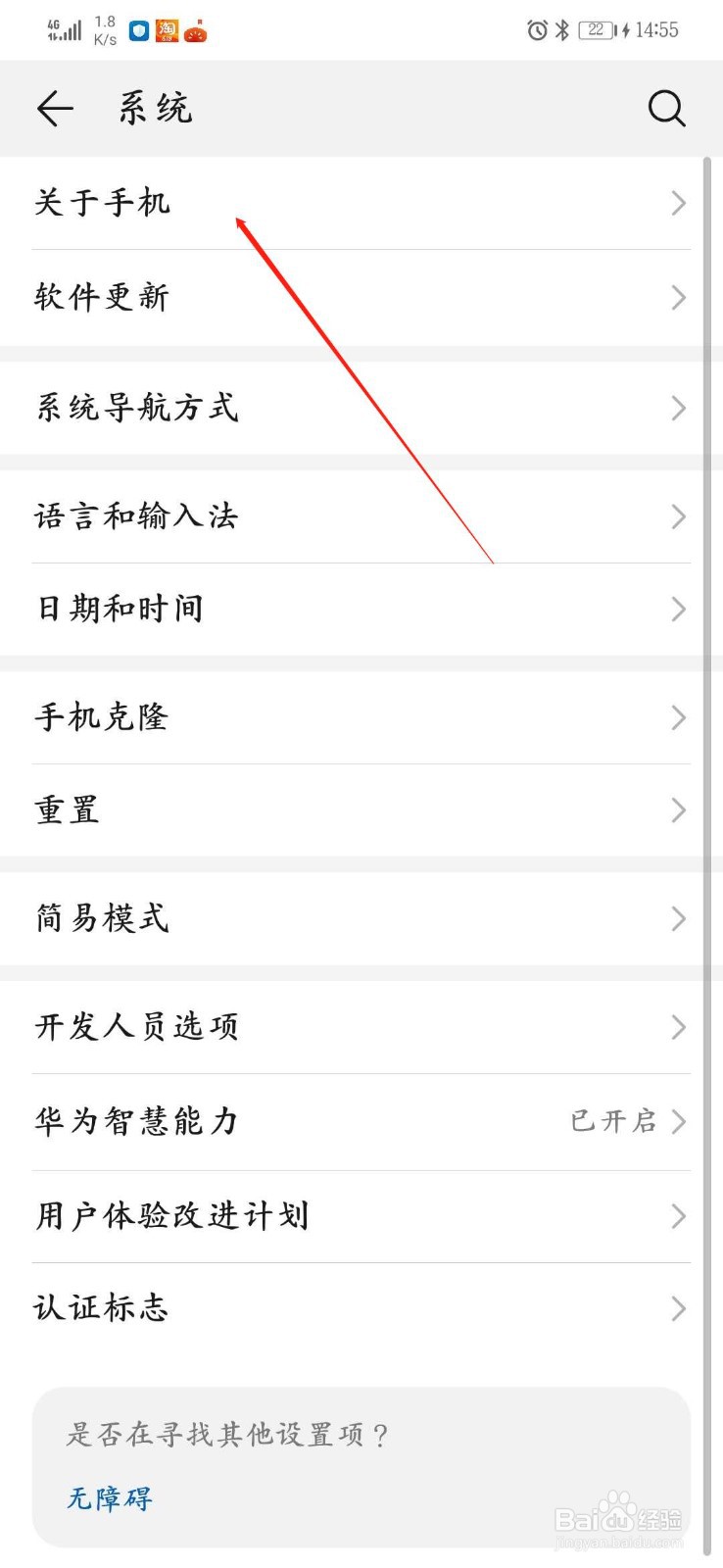
Task: Open 关于手机 indicated by red arrow
Action: [x=102, y=203]
